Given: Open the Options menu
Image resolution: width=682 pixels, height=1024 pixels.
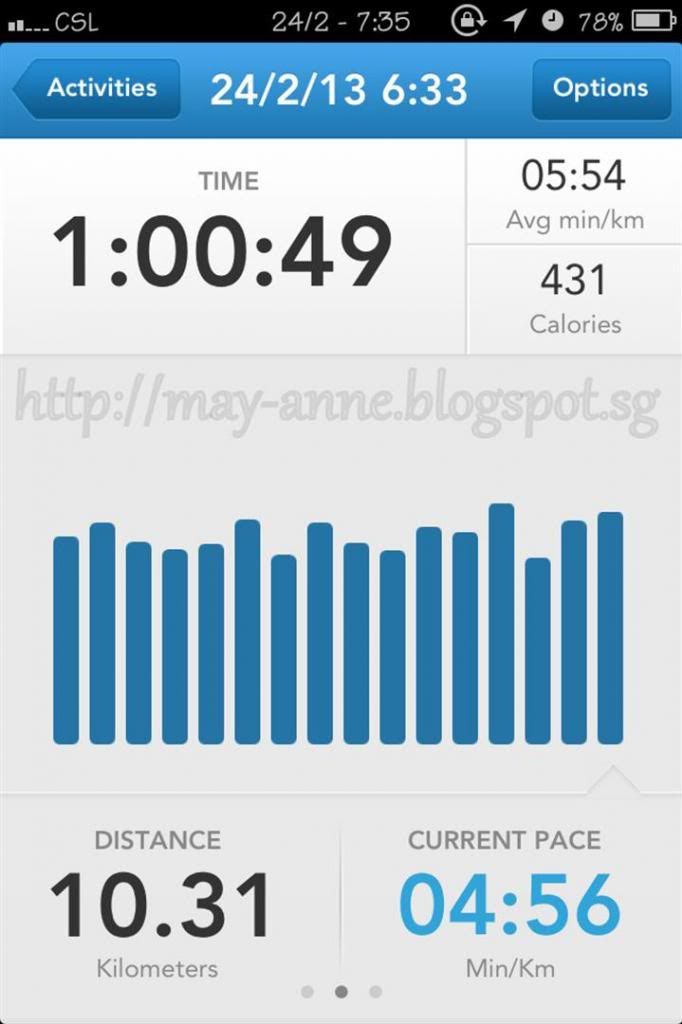Looking at the screenshot, I should pos(600,88).
